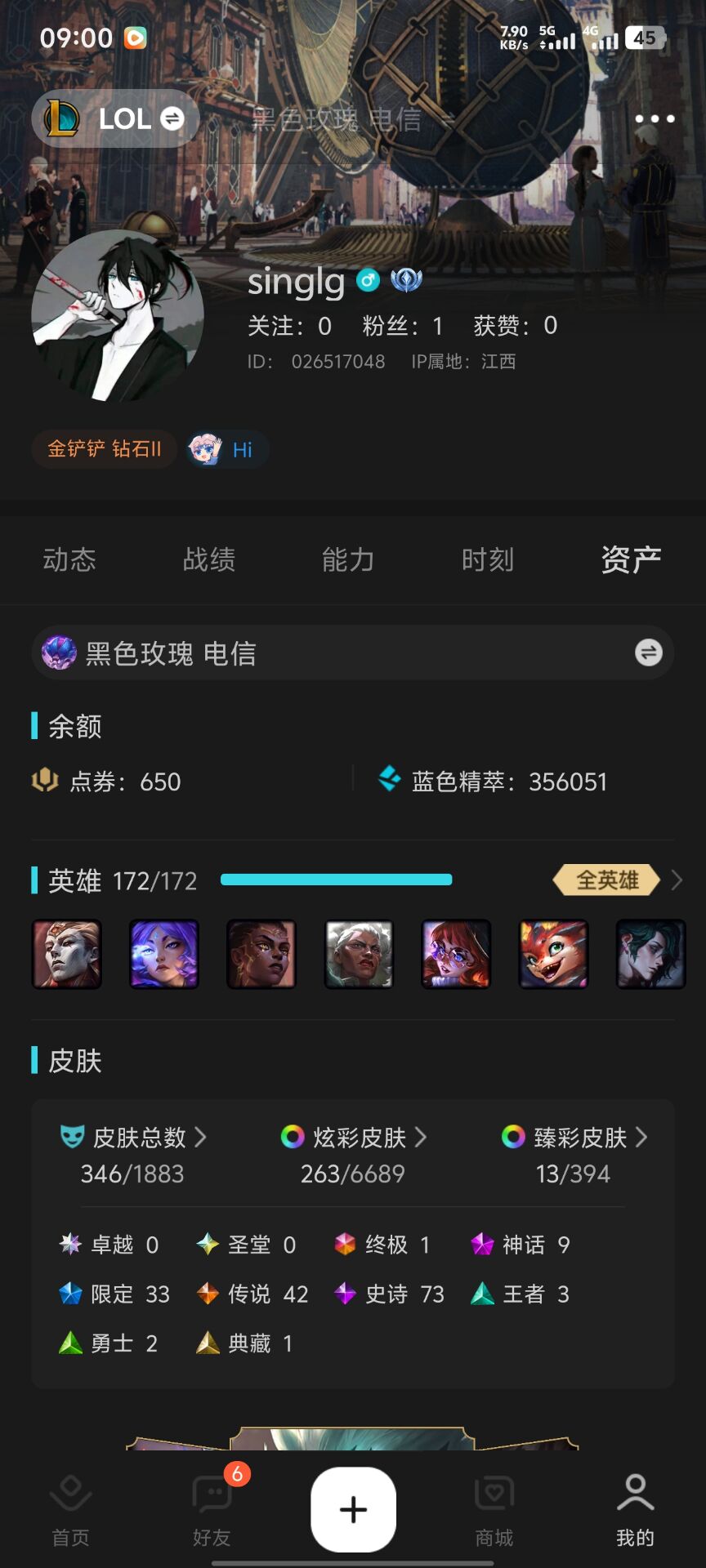706x1568 pixels.
Task: Open 炫彩皮肤 collection
Action: (x=353, y=1137)
